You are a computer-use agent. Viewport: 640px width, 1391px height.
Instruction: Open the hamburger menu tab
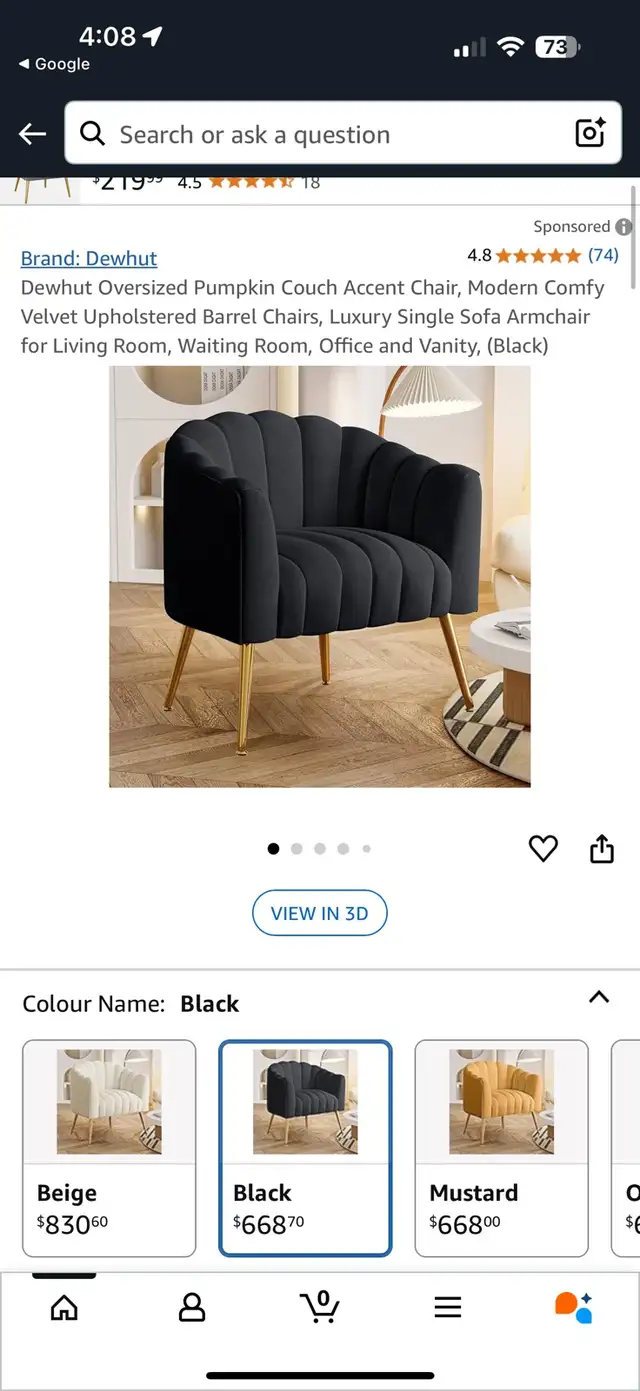coord(447,1307)
